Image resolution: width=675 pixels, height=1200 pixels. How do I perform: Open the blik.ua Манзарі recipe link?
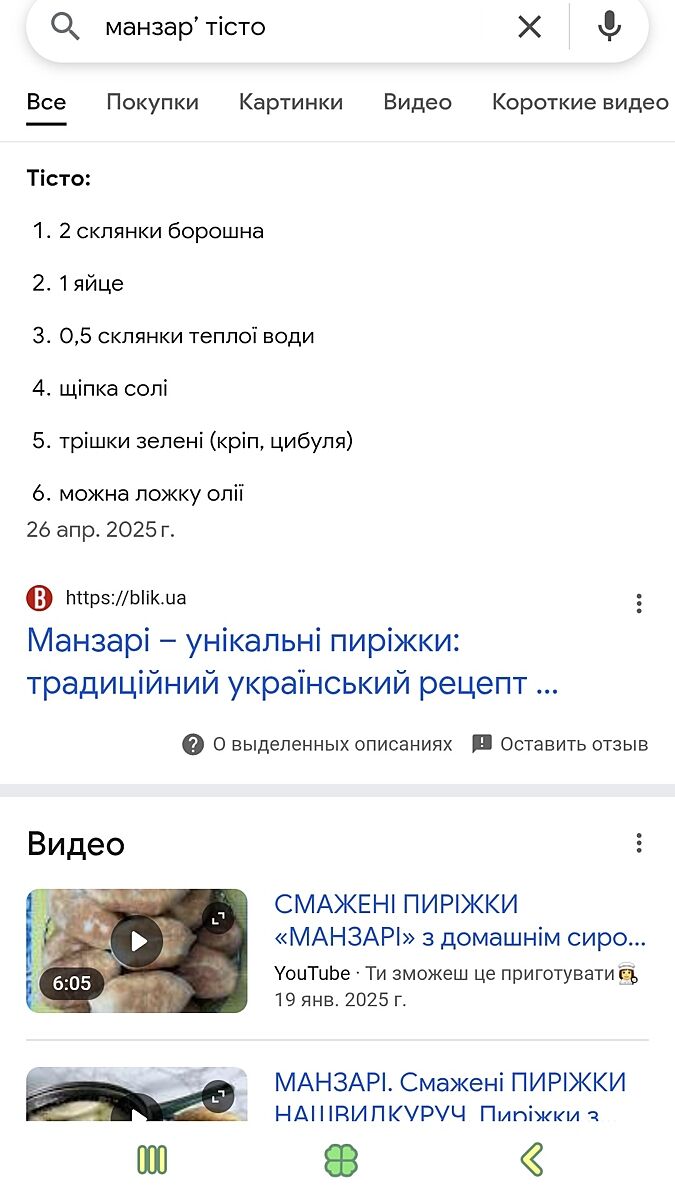292,662
